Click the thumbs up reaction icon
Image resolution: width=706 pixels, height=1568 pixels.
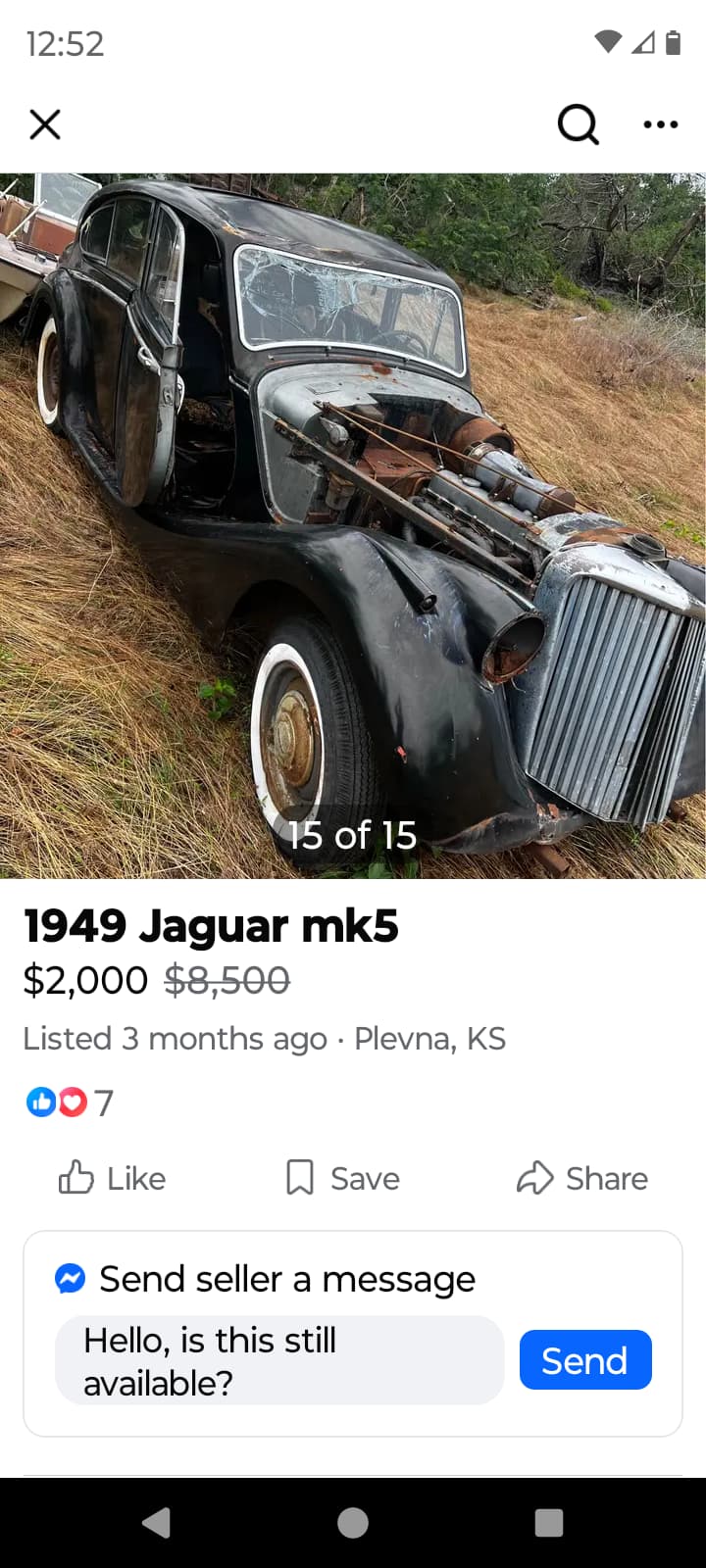click(41, 1102)
